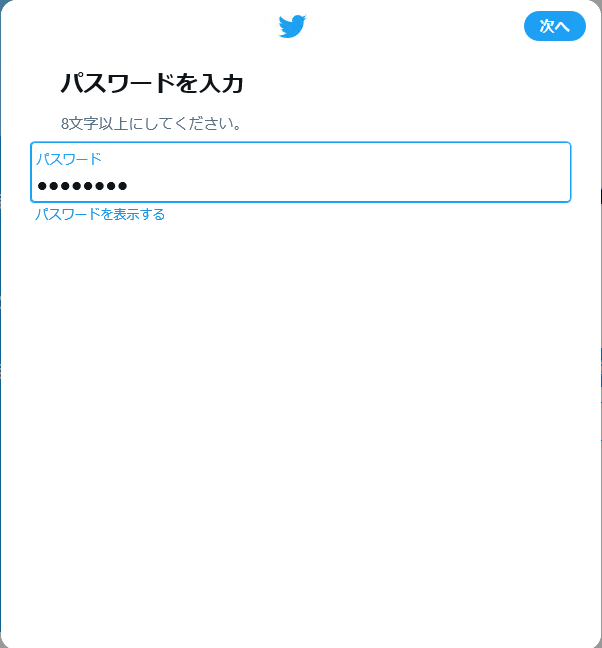Tap the 次へ button to continue
The image size is (602, 648).
point(554,26)
